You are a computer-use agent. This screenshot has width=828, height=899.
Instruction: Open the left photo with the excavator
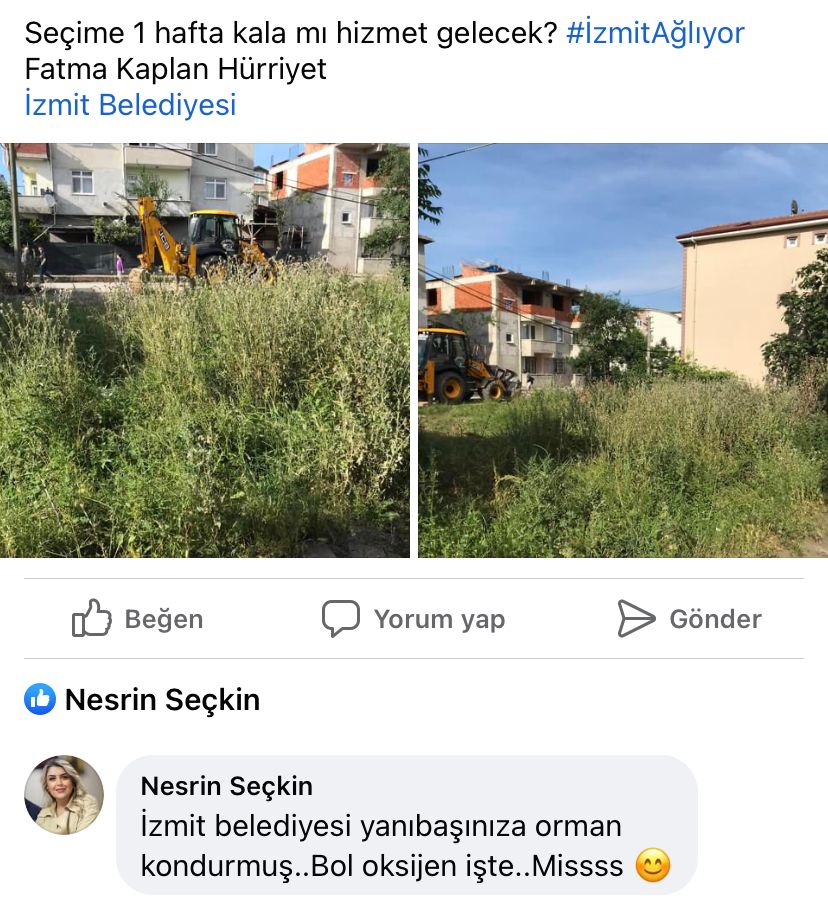[205, 350]
